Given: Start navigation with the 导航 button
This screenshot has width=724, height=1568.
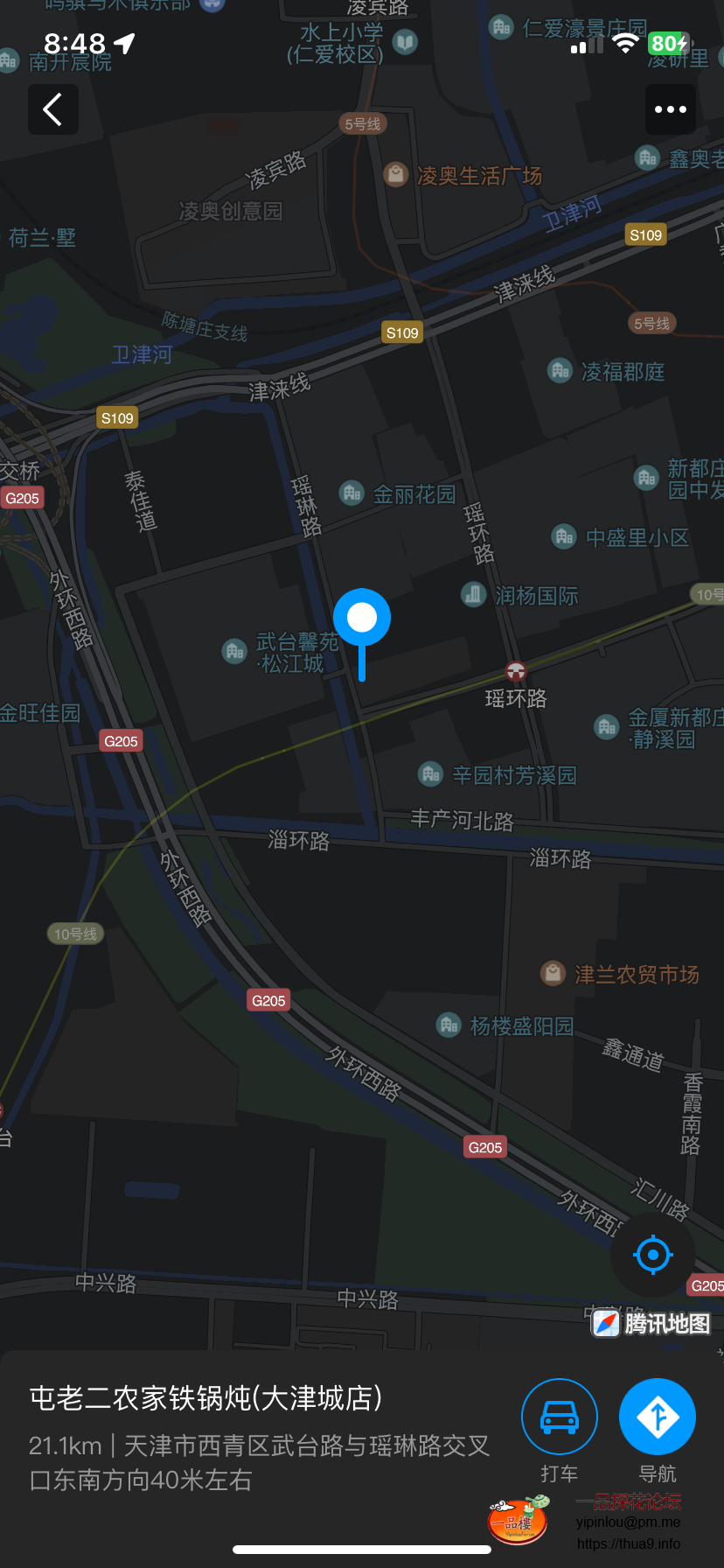Looking at the screenshot, I should point(658,1417).
